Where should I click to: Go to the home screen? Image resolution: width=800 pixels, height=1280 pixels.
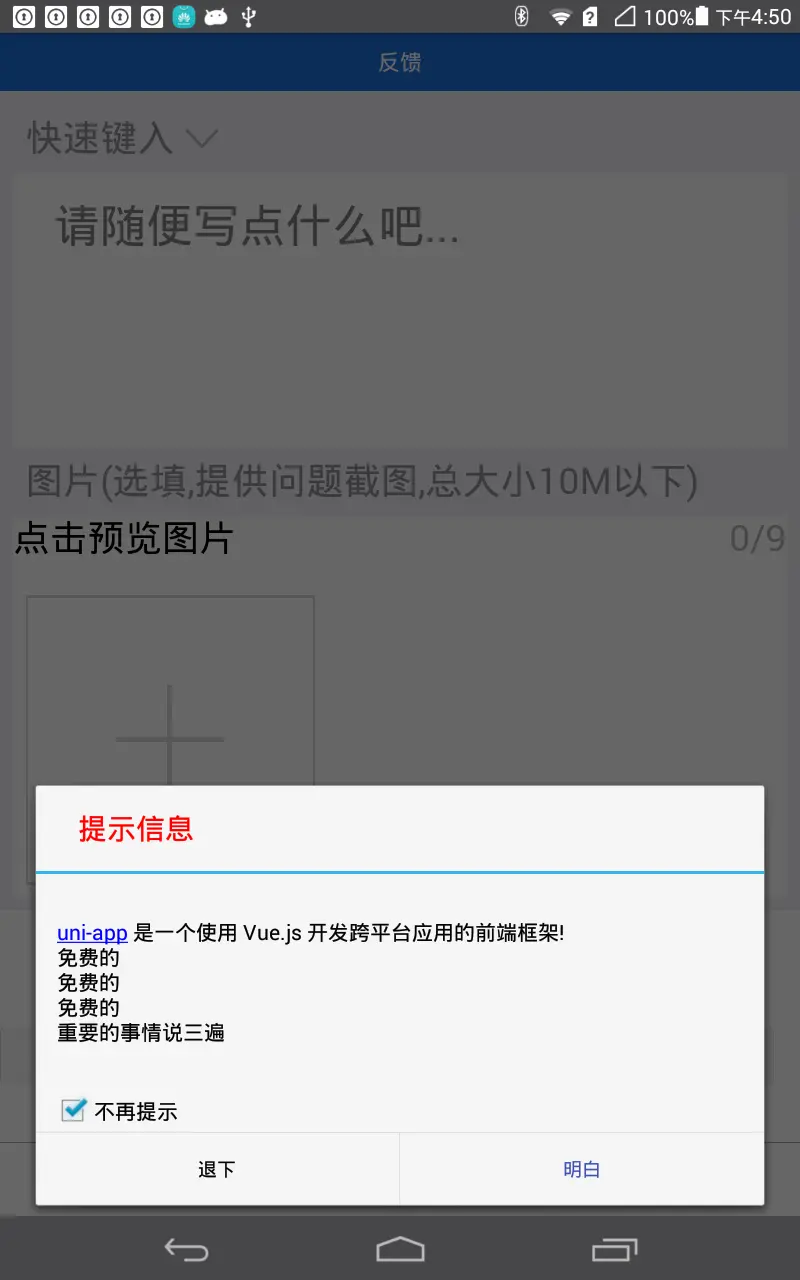pos(400,1249)
